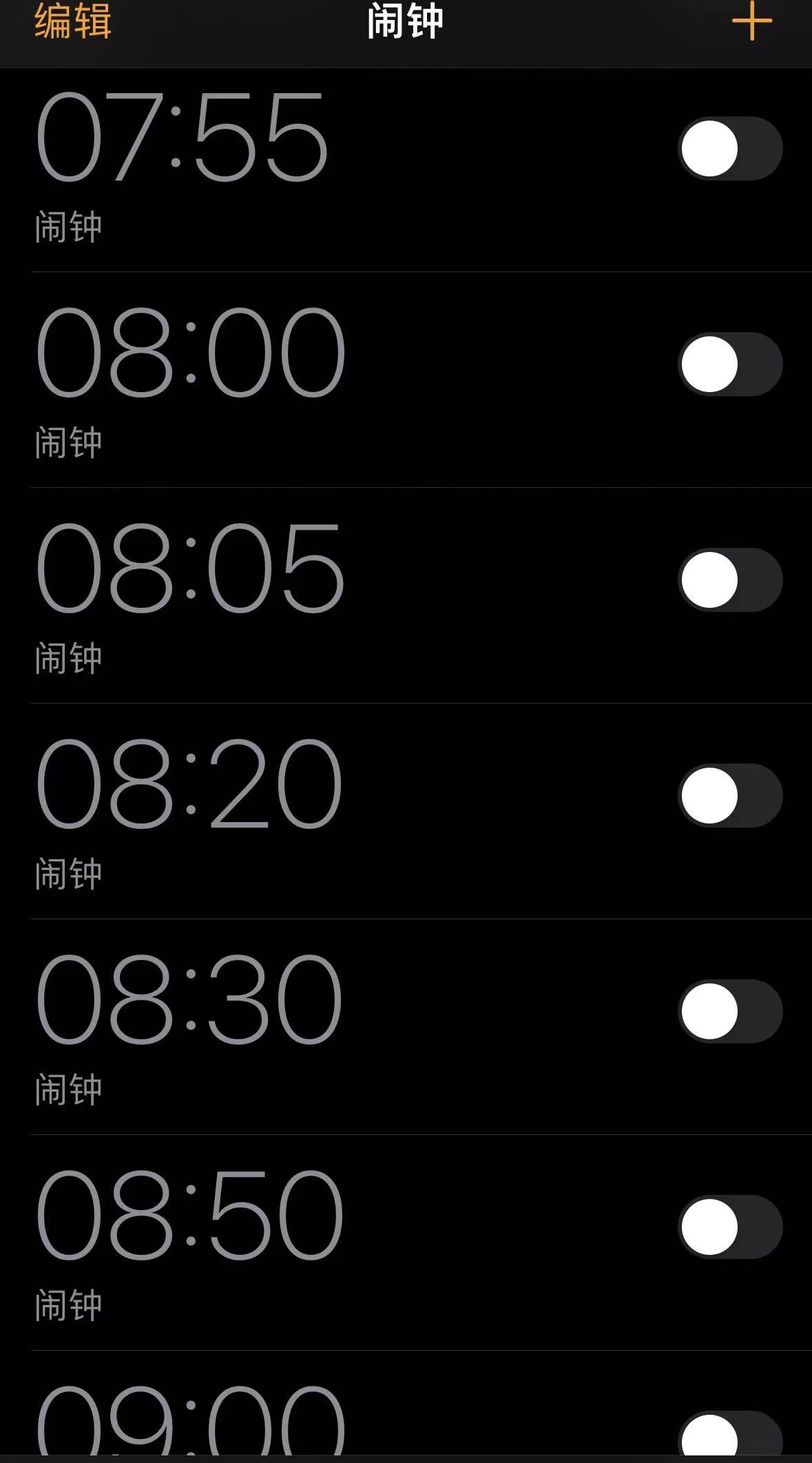Tap the 编辑 (Edit) button
This screenshot has width=812, height=1463.
tap(73, 21)
